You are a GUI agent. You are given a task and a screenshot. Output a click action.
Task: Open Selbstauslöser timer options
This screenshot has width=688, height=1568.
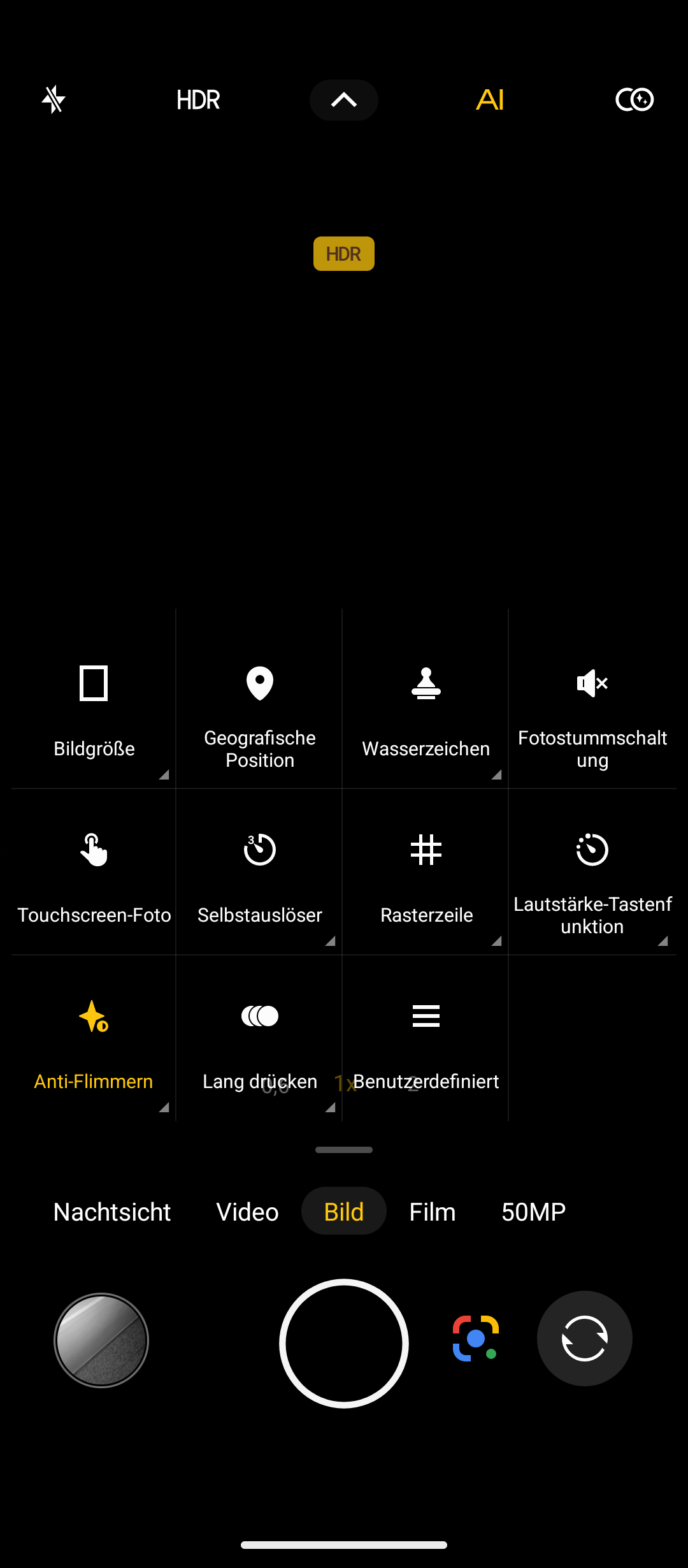tap(260, 873)
